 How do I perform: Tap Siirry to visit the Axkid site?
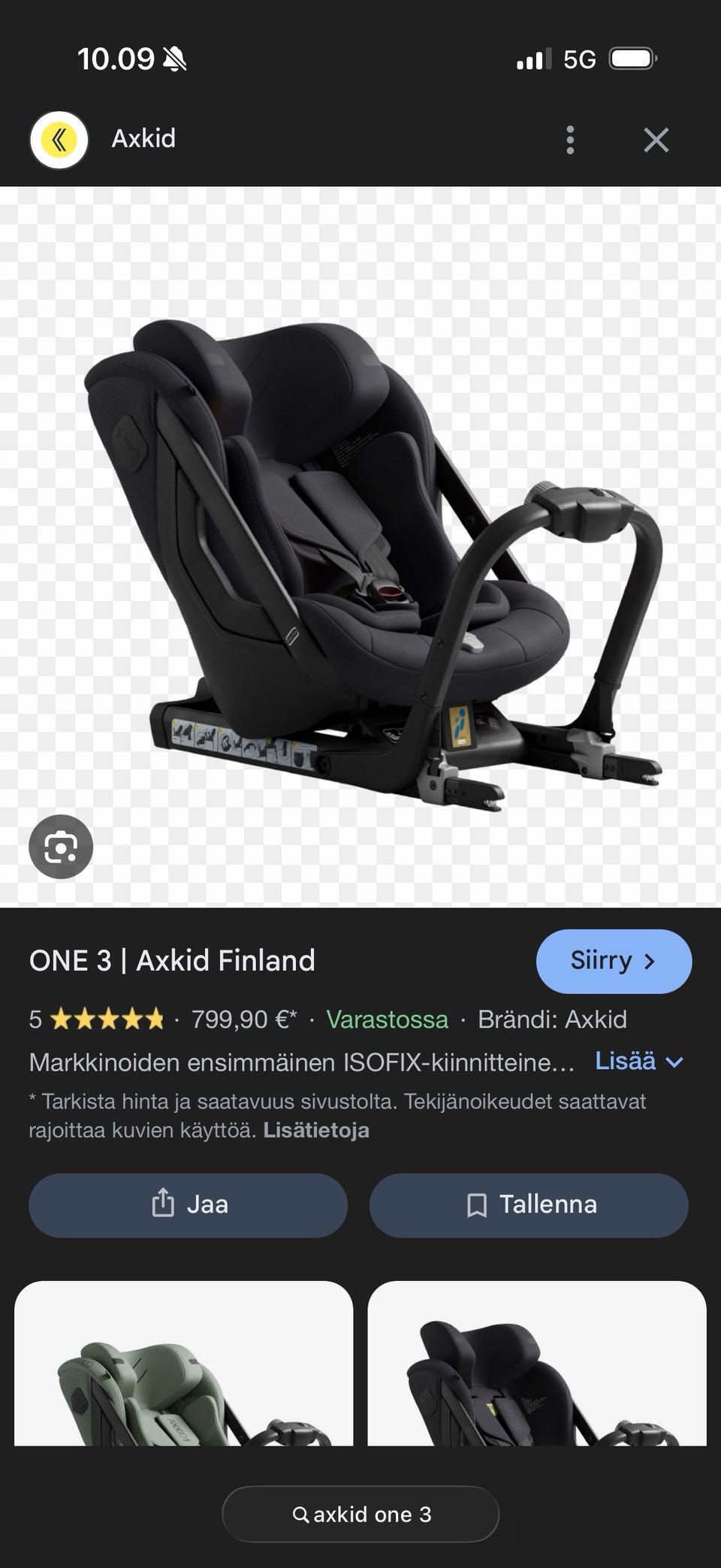pyautogui.click(x=614, y=961)
